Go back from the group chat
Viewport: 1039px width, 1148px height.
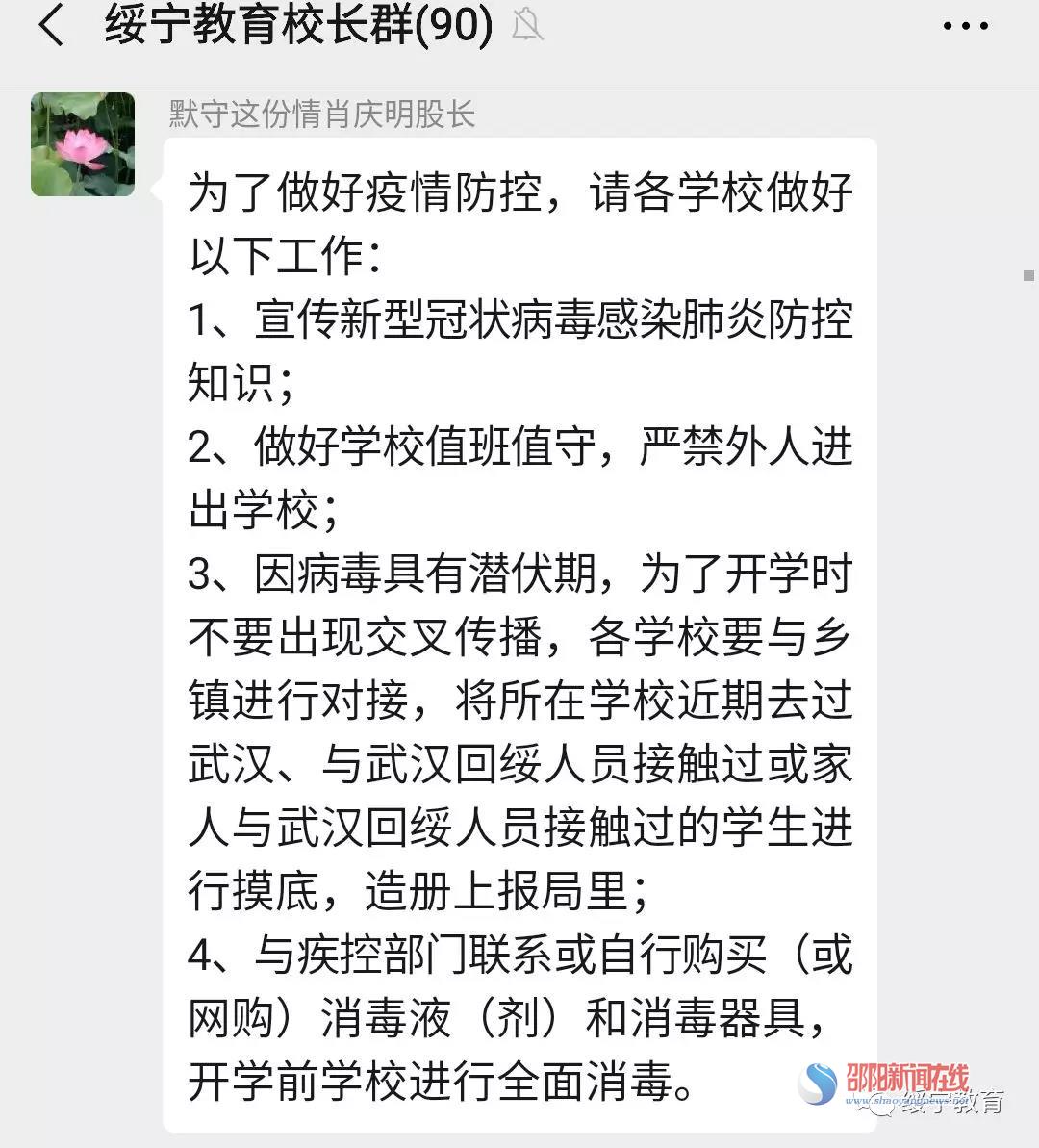coord(51,26)
